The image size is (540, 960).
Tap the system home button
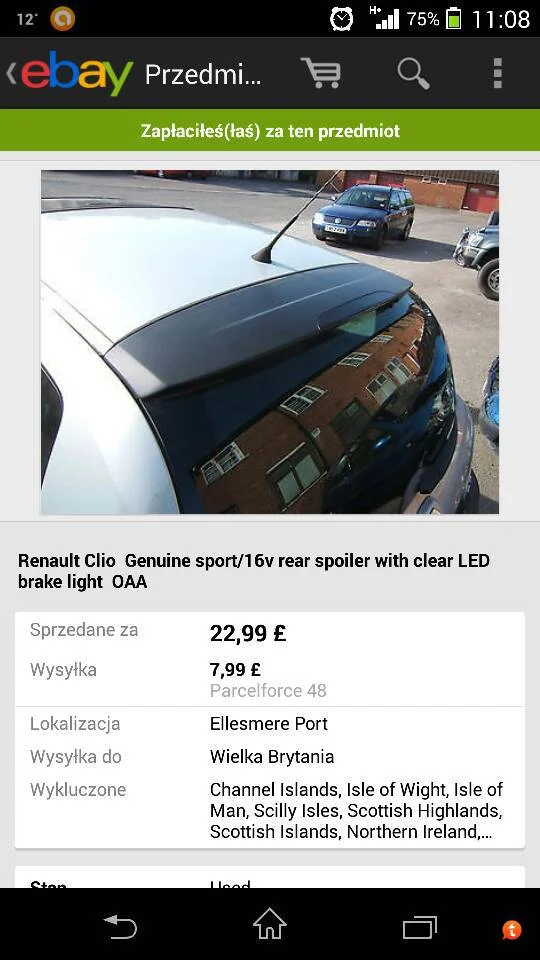[x=270, y=924]
